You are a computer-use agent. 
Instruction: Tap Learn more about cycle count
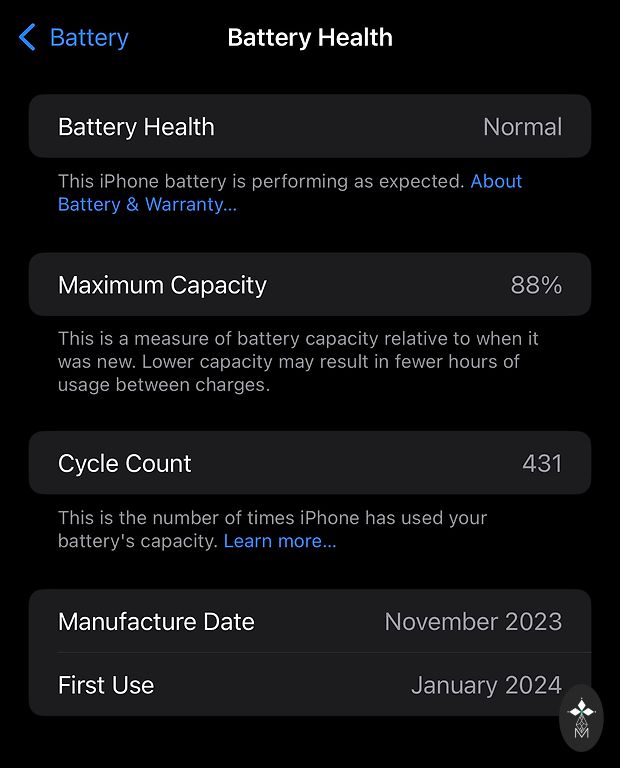pyautogui.click(x=279, y=541)
